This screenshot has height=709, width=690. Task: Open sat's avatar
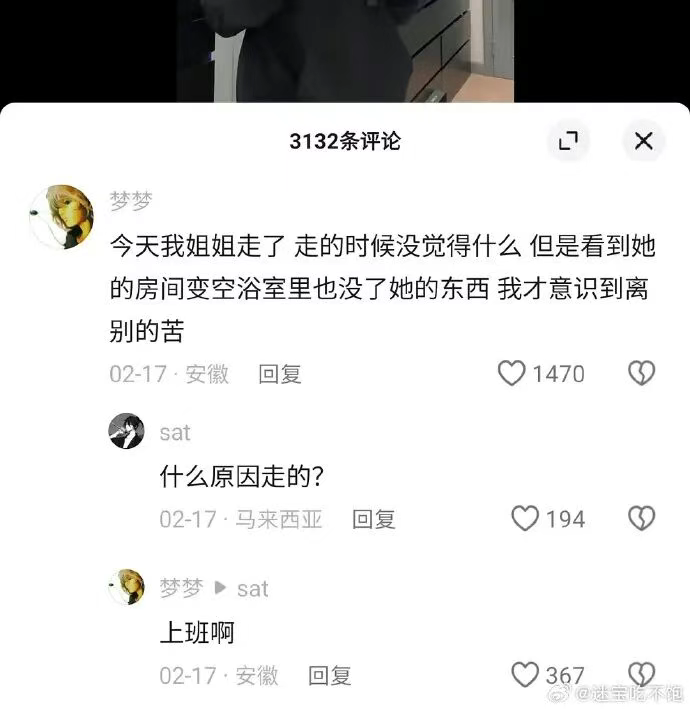coord(126,431)
